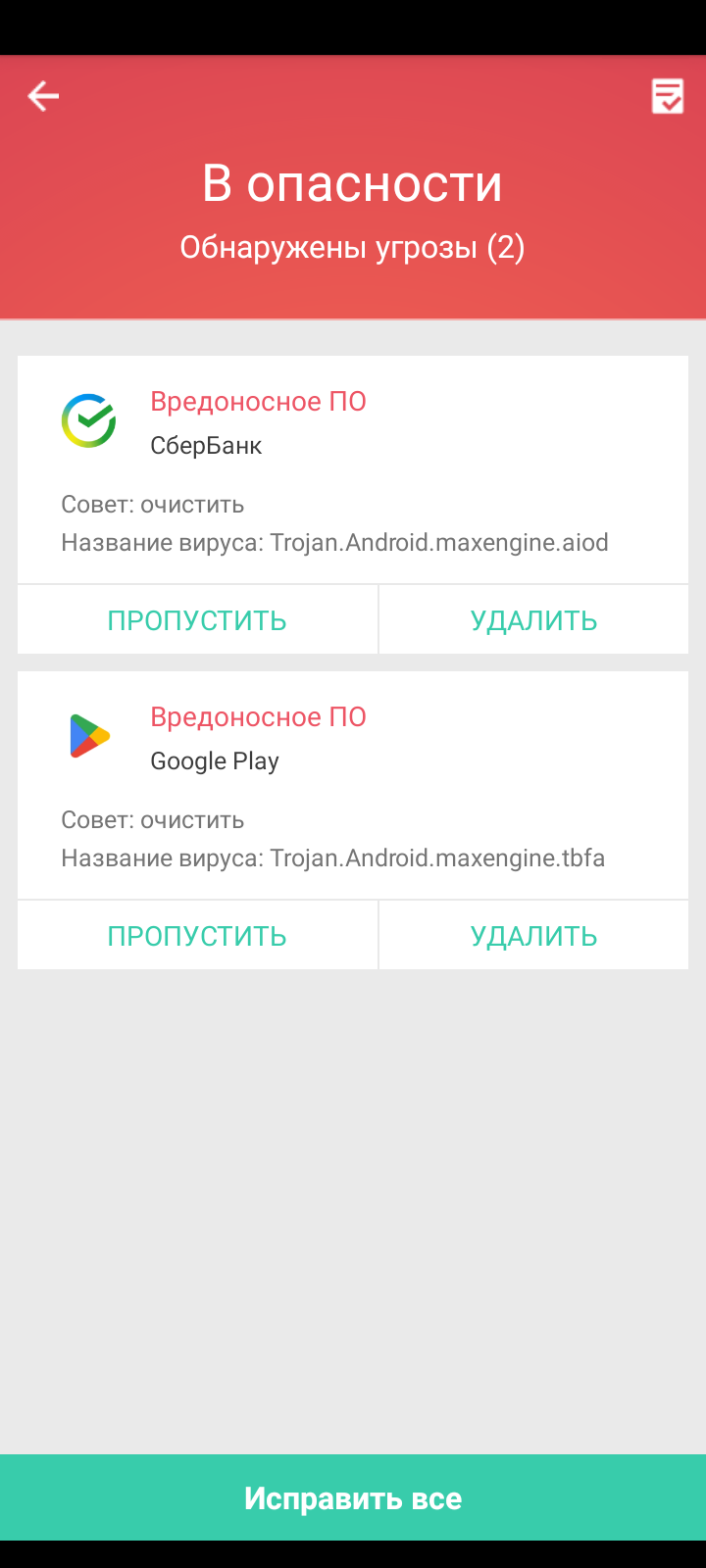Open the checklist icon in the header

coord(667,96)
